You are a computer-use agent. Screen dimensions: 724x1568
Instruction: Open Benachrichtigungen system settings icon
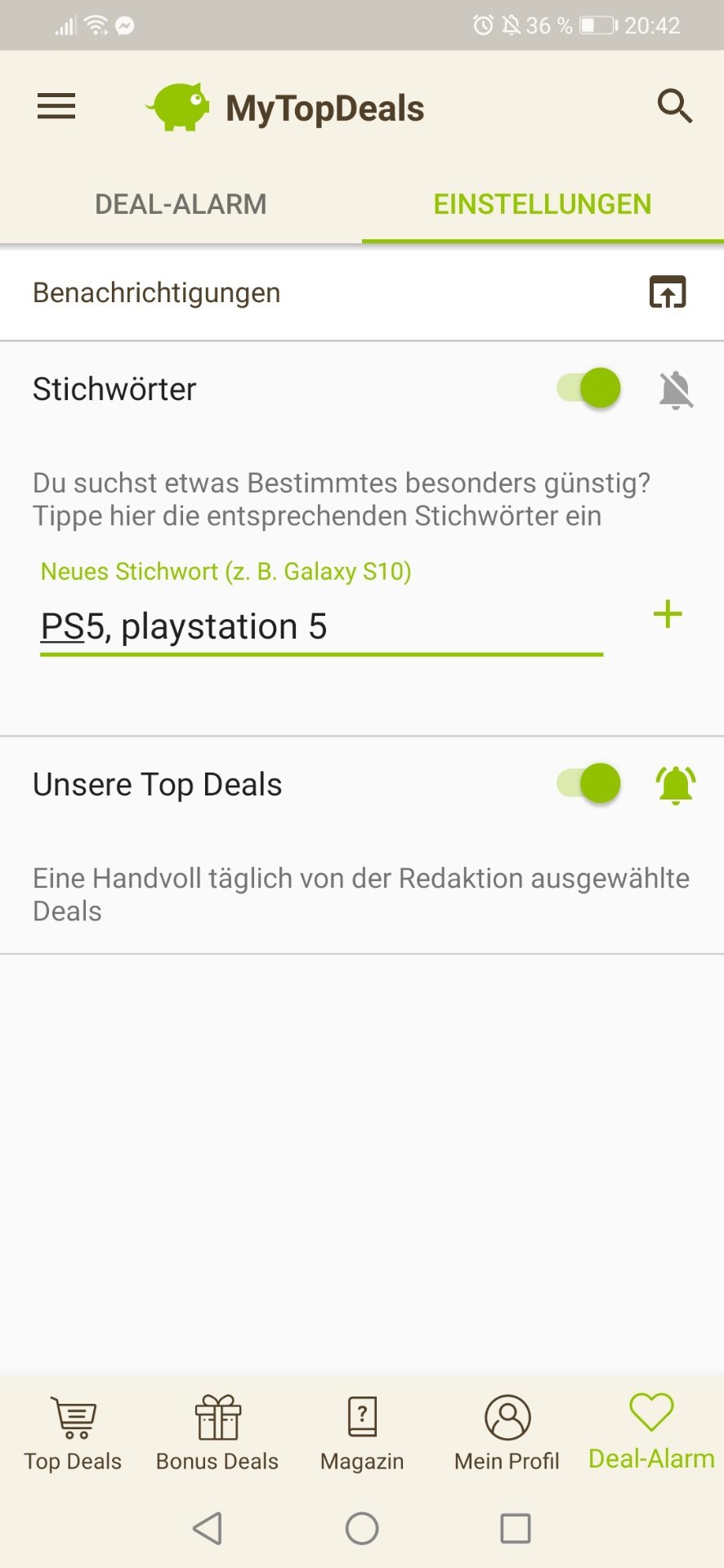(x=668, y=292)
